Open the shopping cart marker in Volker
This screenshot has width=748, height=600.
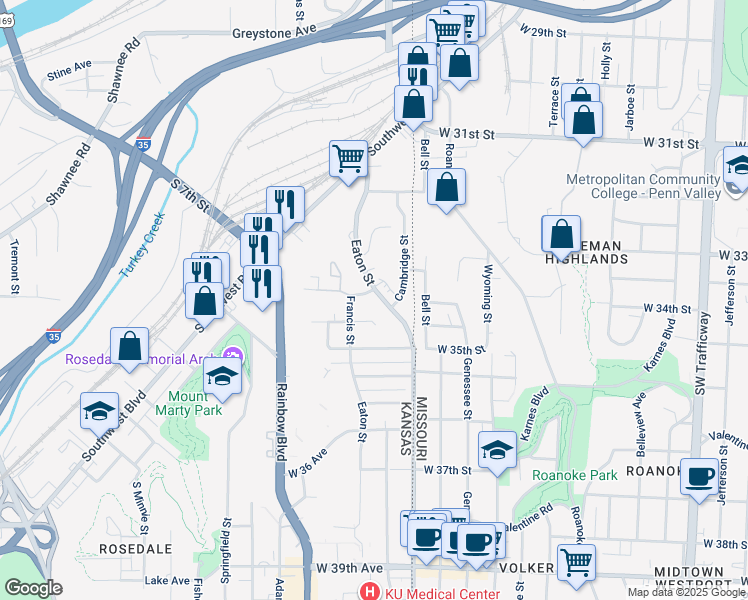tap(576, 562)
